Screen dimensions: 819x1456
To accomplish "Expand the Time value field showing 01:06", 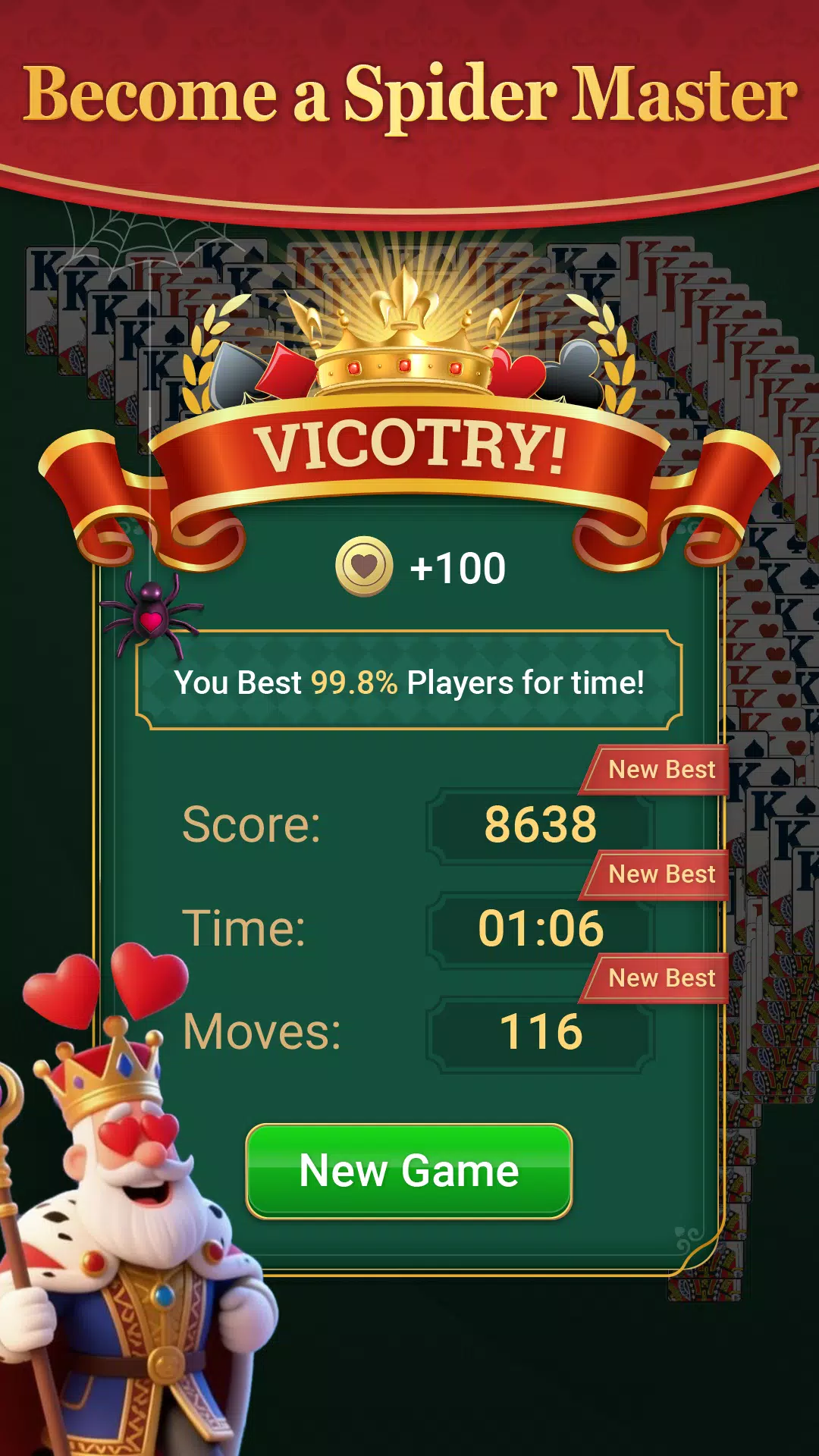I will [542, 927].
